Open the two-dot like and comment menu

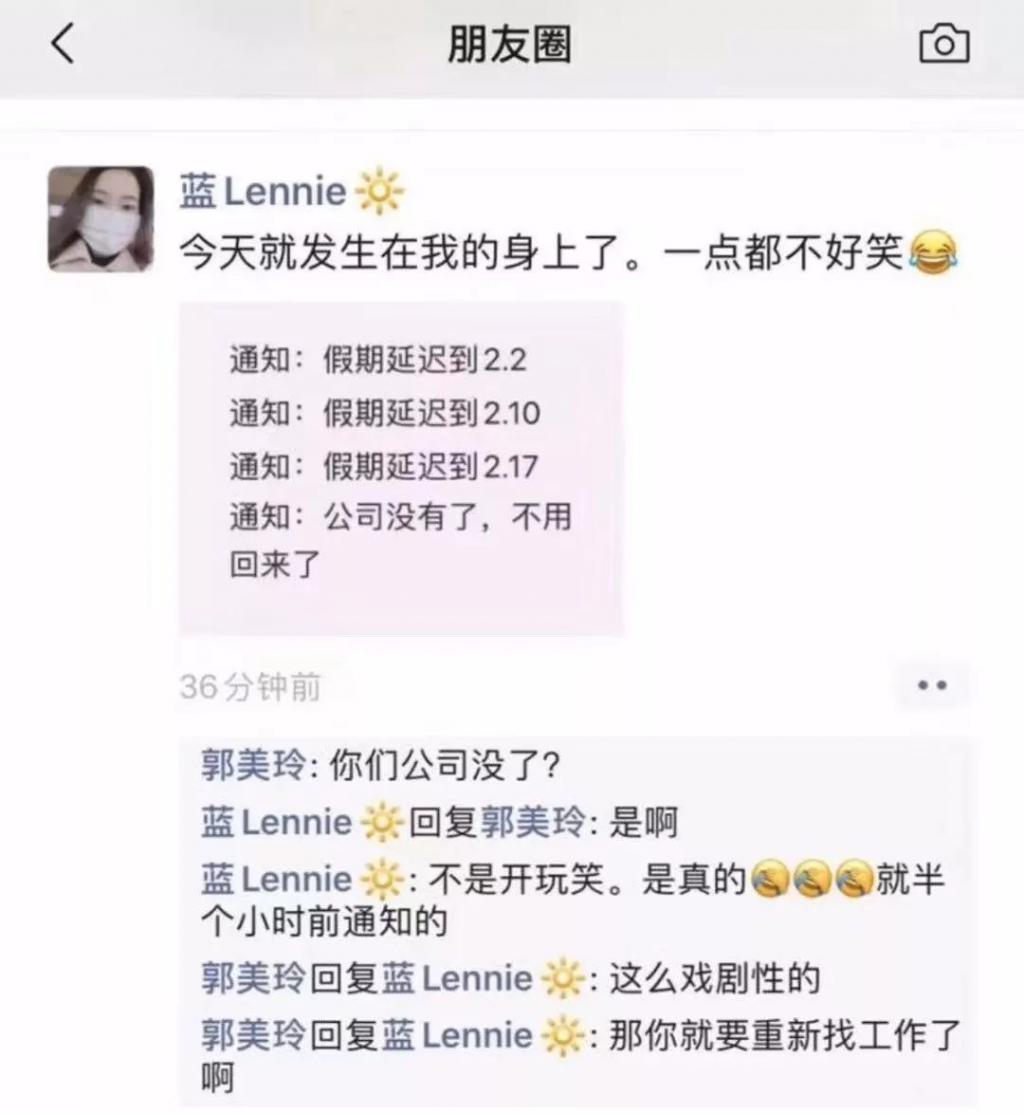[x=931, y=686]
